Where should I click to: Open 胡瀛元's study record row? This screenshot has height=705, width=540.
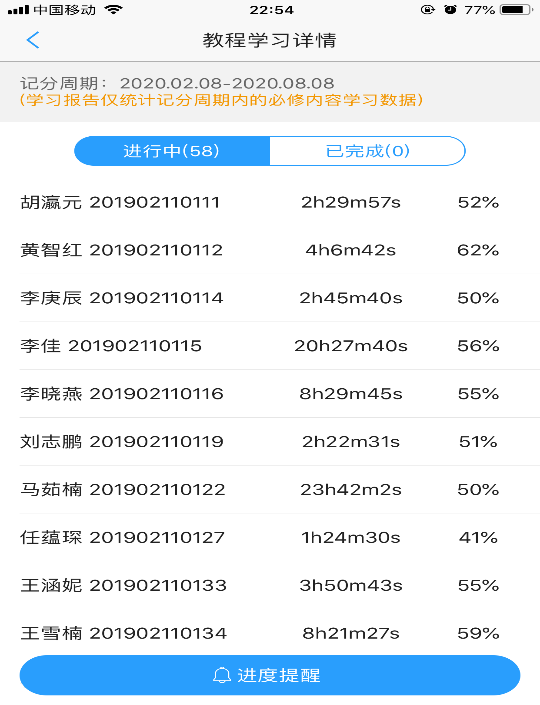pyautogui.click(x=270, y=202)
